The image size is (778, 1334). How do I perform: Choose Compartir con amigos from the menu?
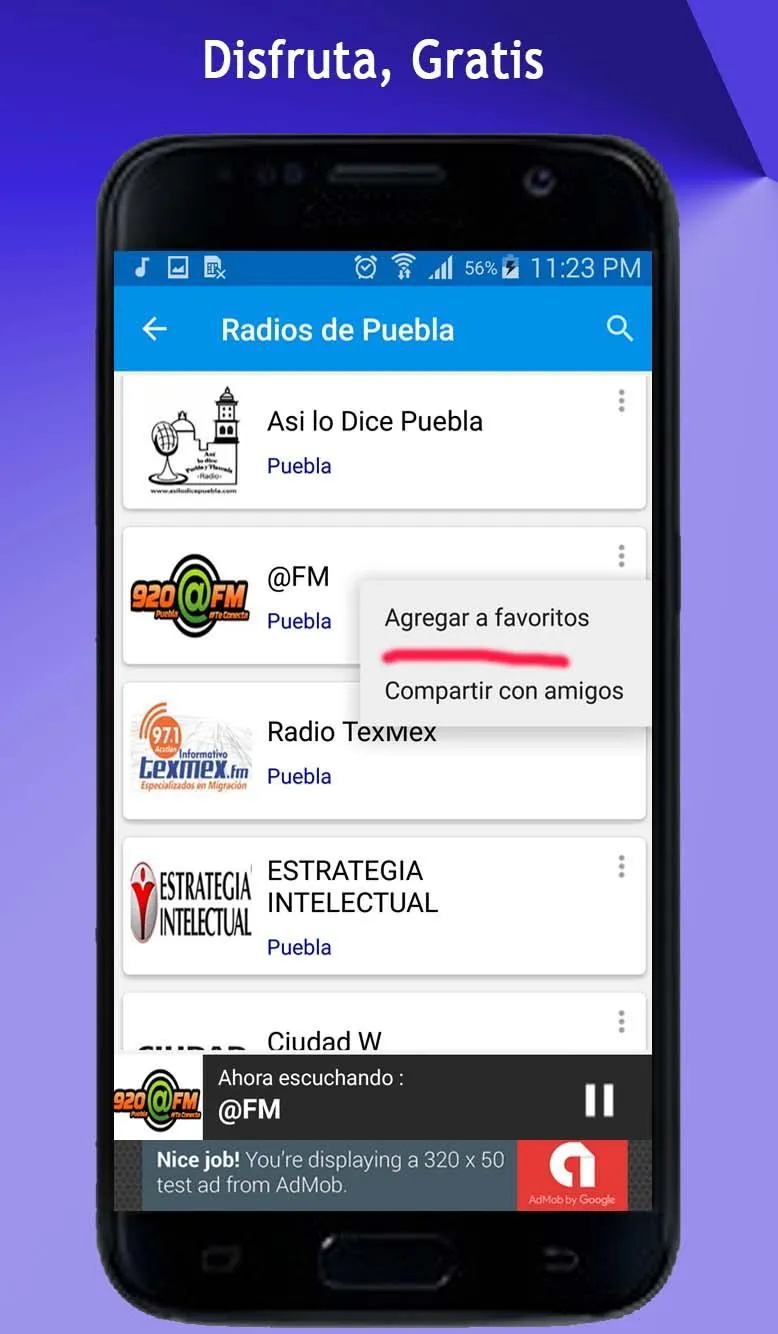tap(504, 690)
